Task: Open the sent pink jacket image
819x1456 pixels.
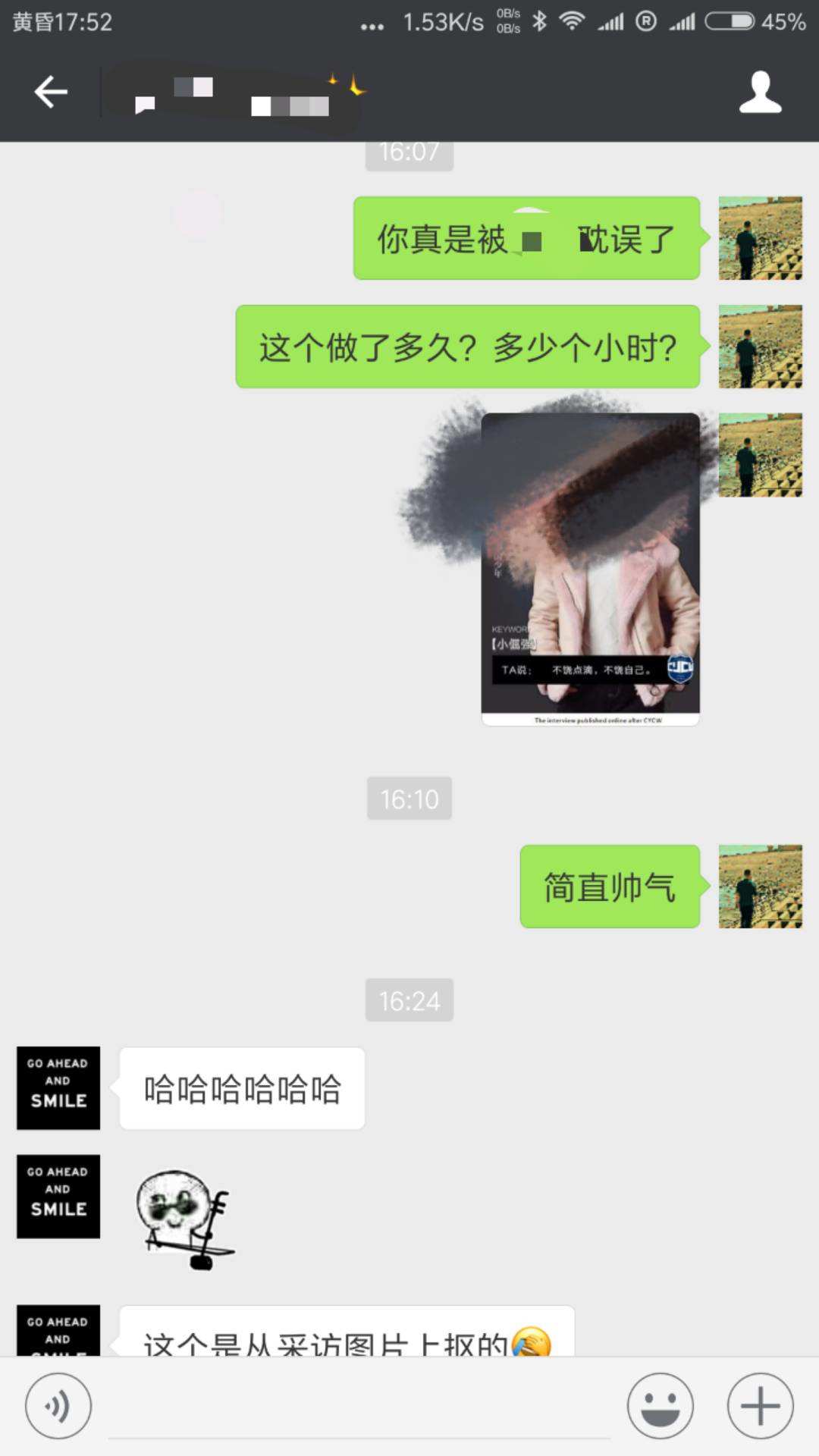Action: [x=590, y=569]
